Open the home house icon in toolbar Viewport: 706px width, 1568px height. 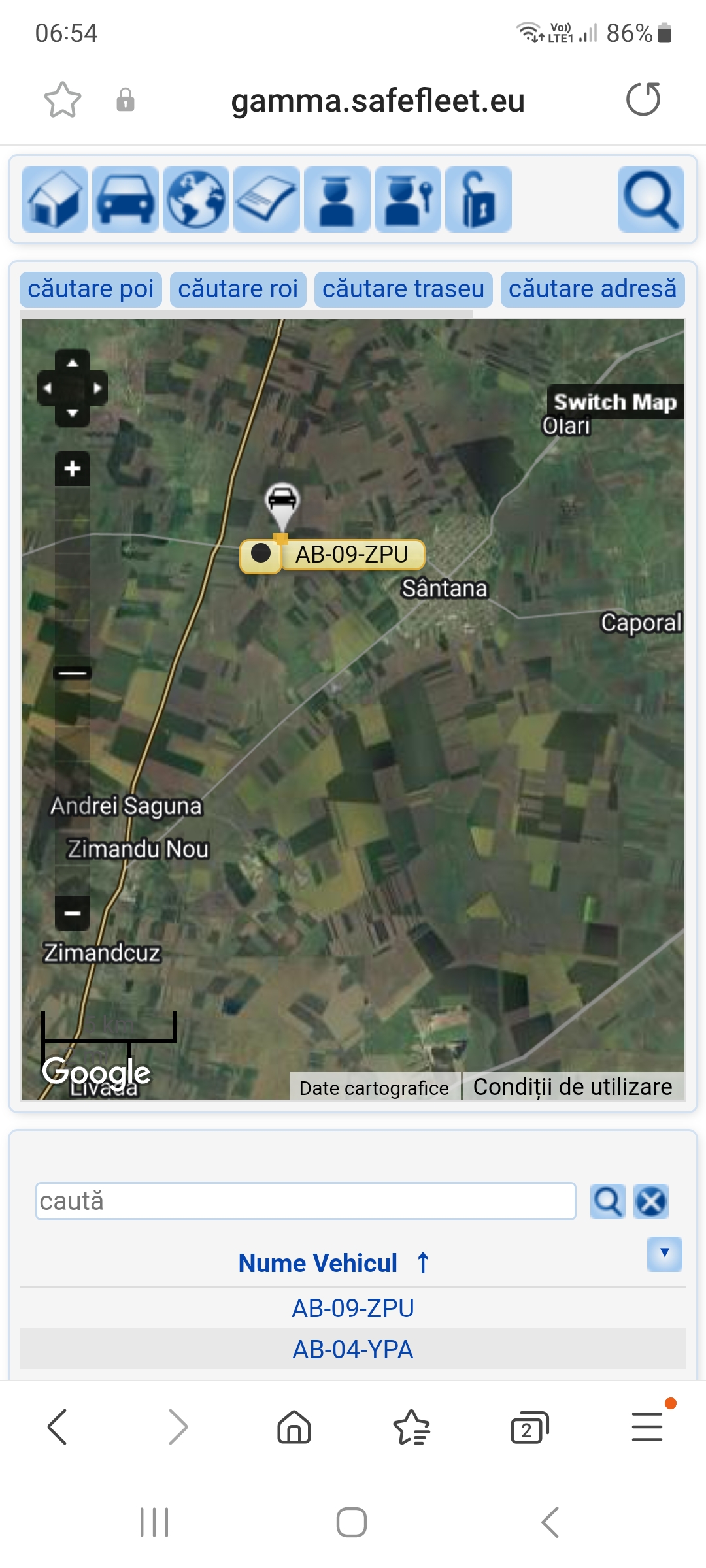pos(55,199)
